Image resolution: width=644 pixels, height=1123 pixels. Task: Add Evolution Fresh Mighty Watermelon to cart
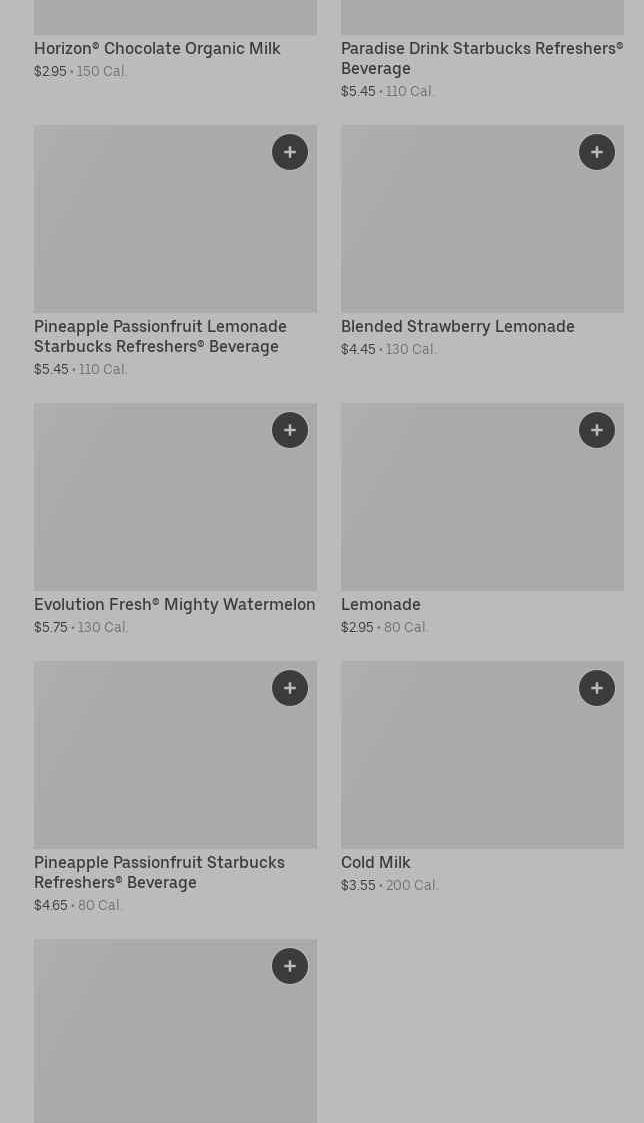click(x=290, y=430)
